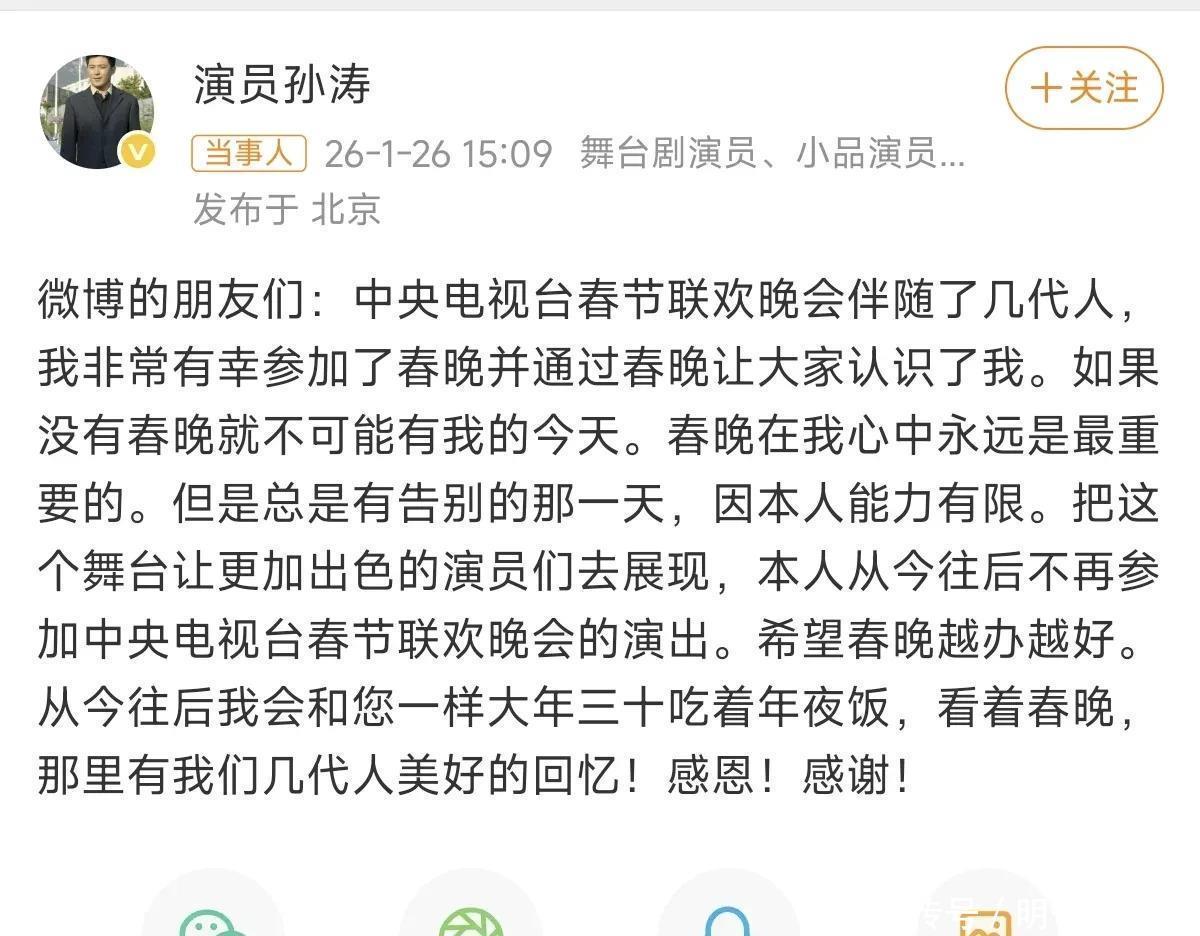This screenshot has width=1200, height=936.
Task: Tap the 当事人 tag
Action: click(x=249, y=153)
